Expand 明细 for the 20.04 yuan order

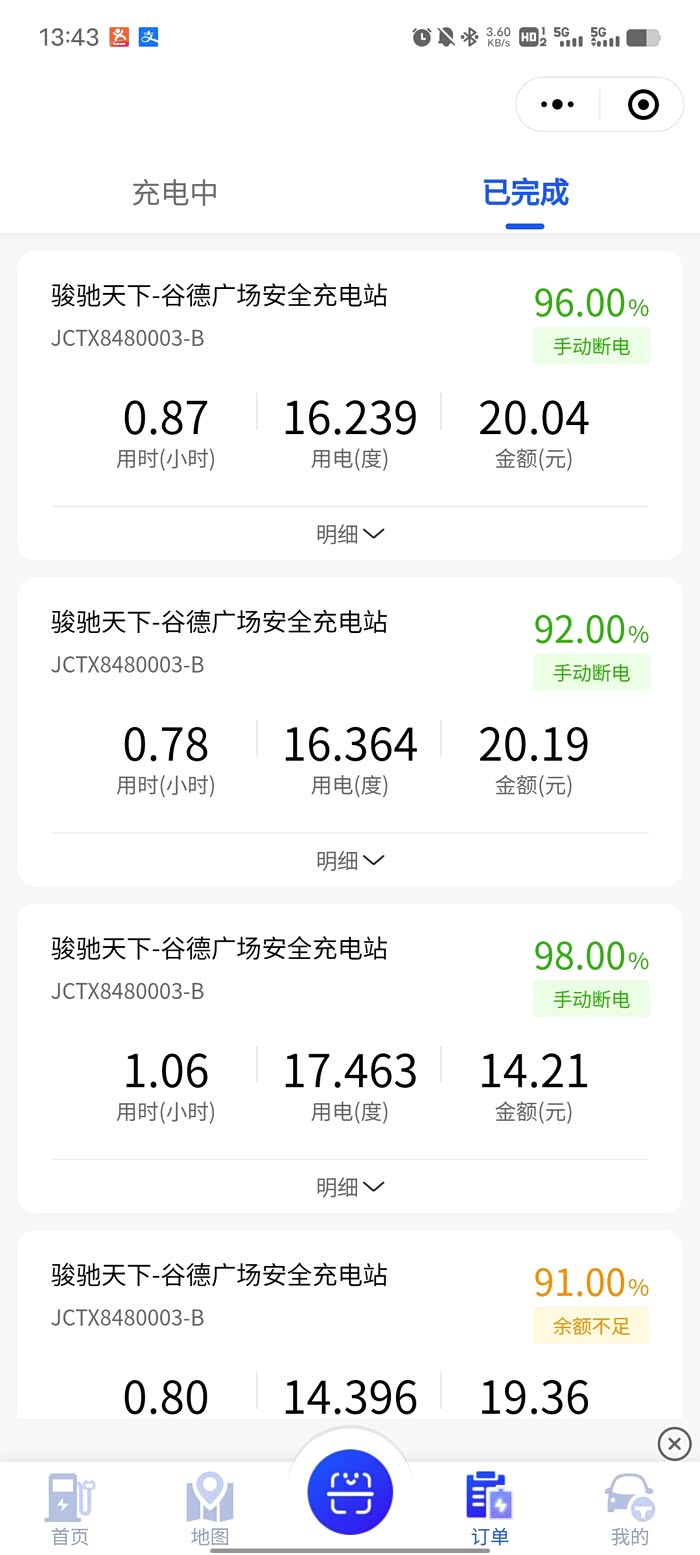pos(350,534)
